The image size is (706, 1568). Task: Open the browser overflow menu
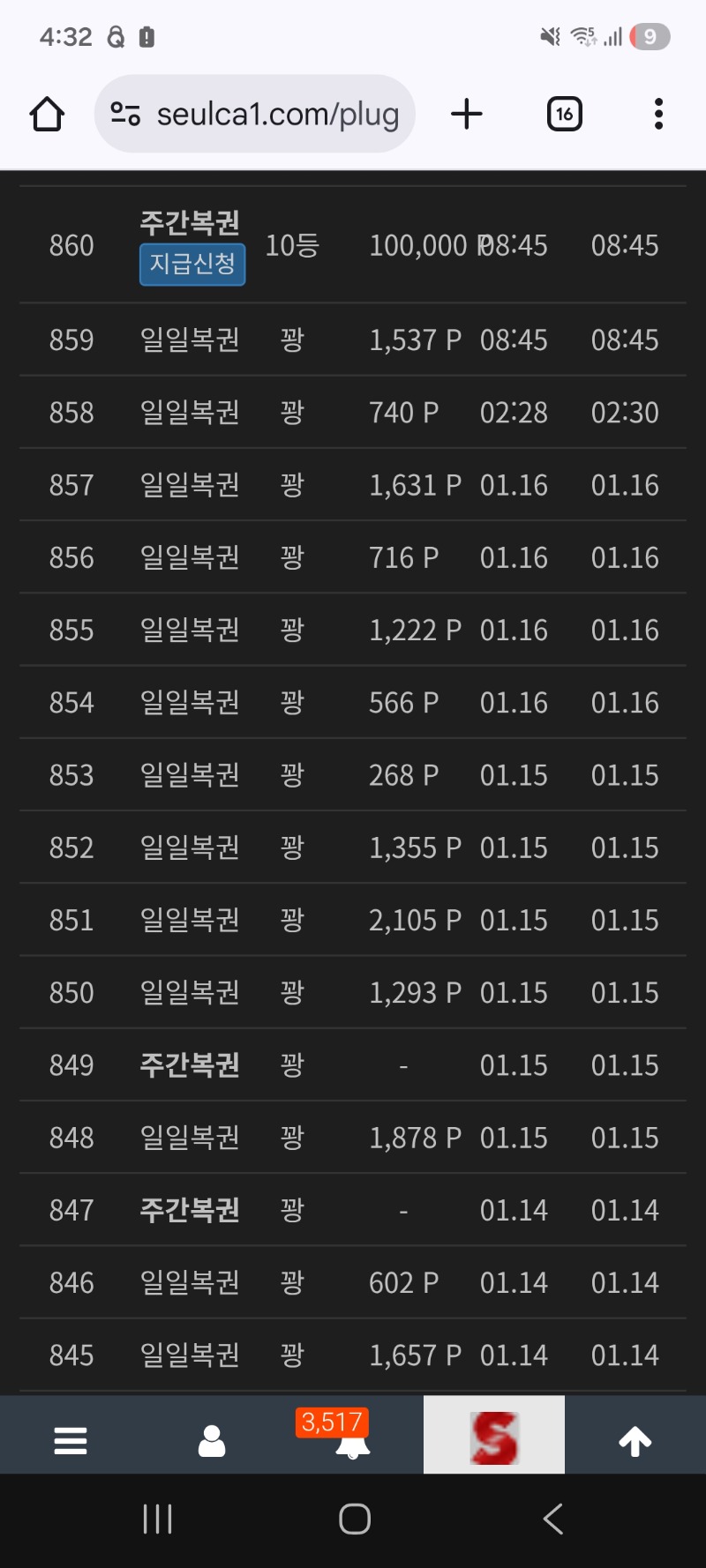[658, 115]
